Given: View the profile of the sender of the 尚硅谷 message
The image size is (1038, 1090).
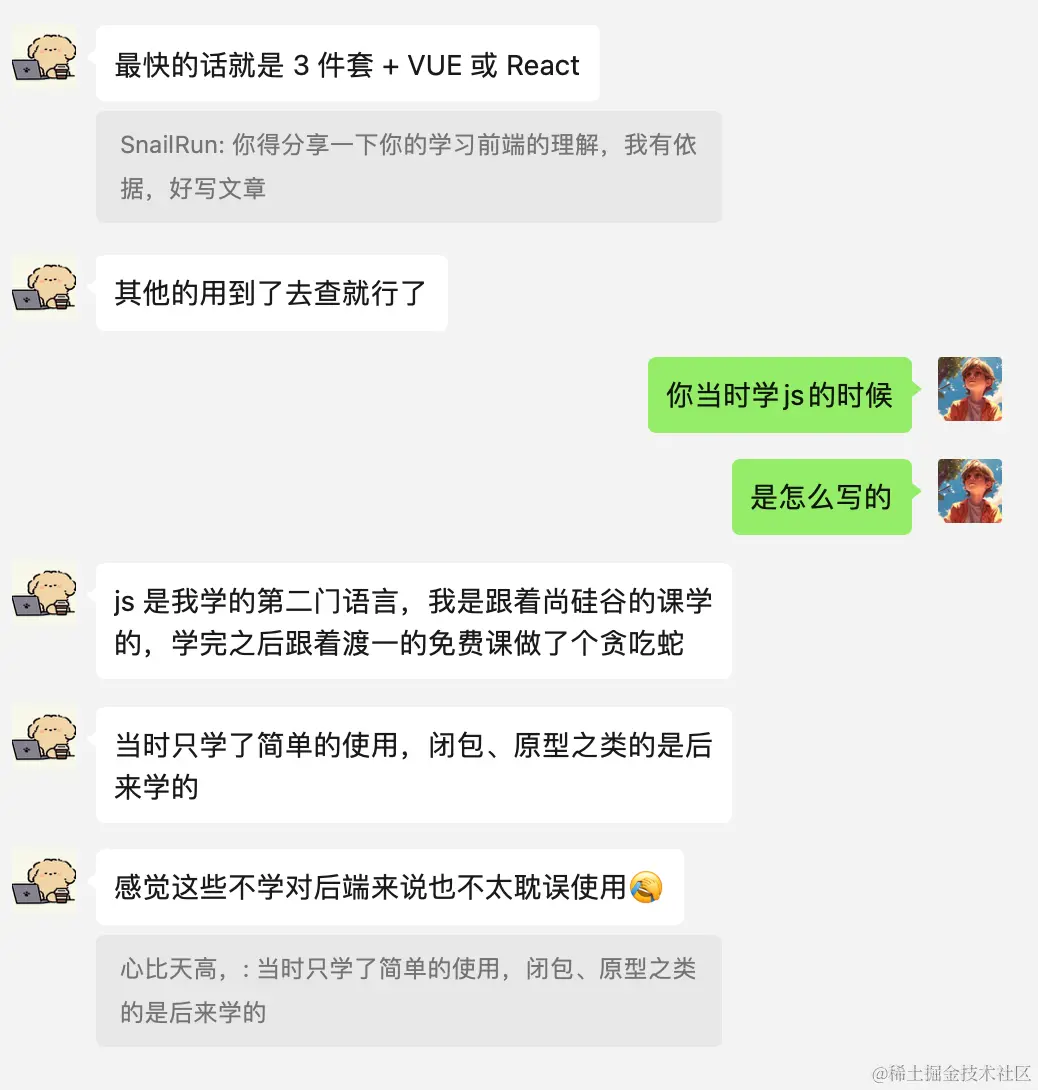Looking at the screenshot, I should tap(44, 595).
